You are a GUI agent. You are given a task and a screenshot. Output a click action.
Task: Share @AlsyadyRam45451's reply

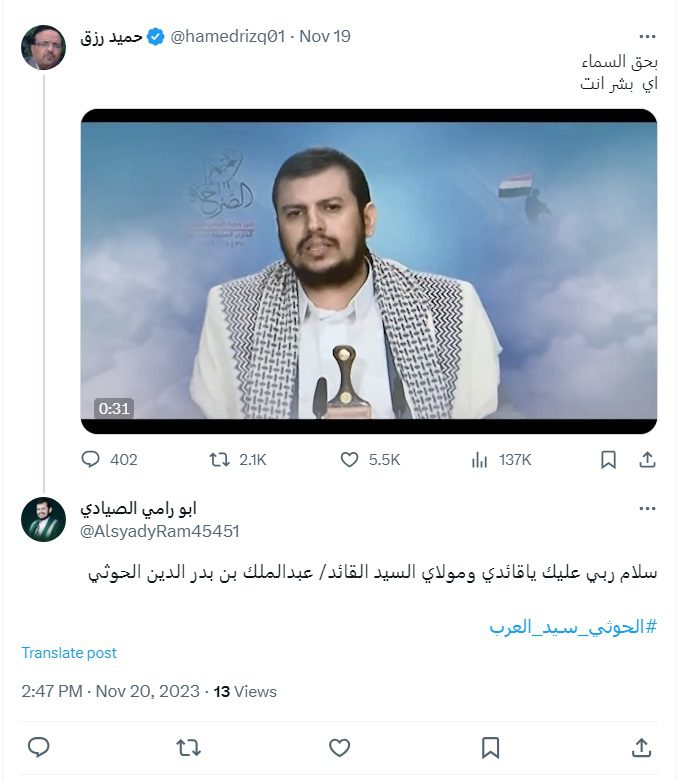[x=642, y=747]
